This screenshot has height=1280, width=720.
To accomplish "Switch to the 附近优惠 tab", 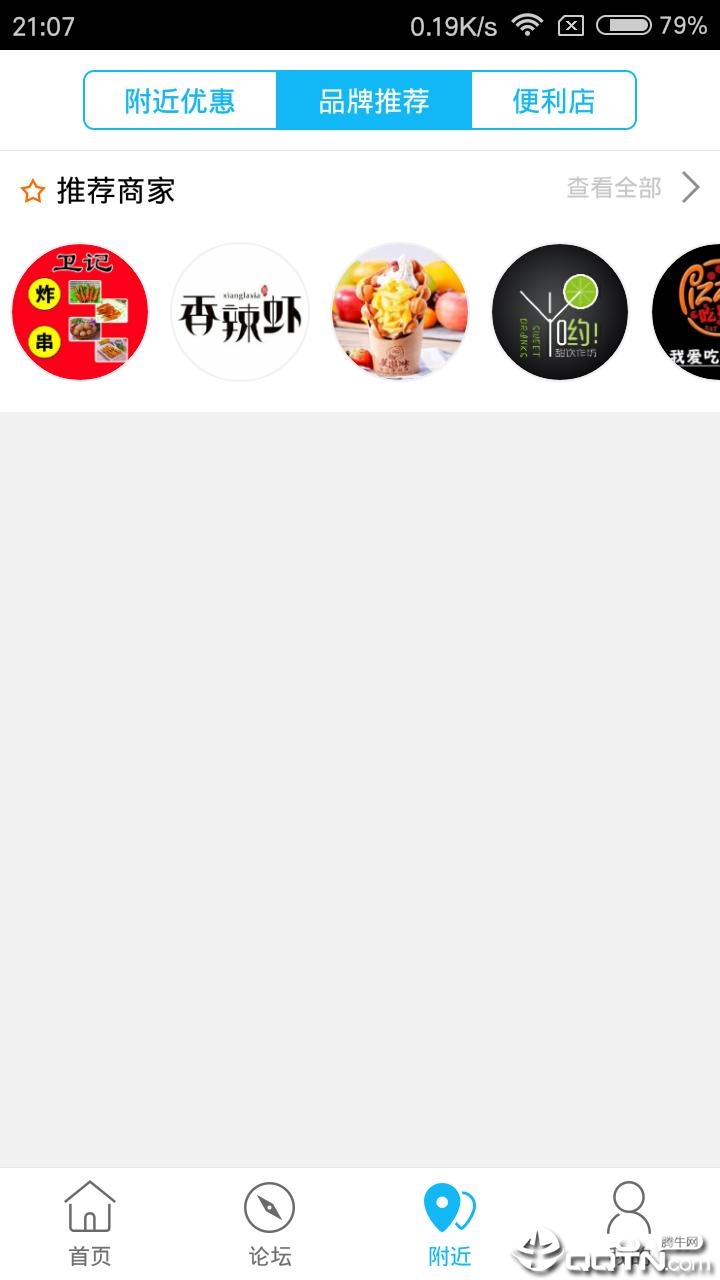I will pos(180,100).
